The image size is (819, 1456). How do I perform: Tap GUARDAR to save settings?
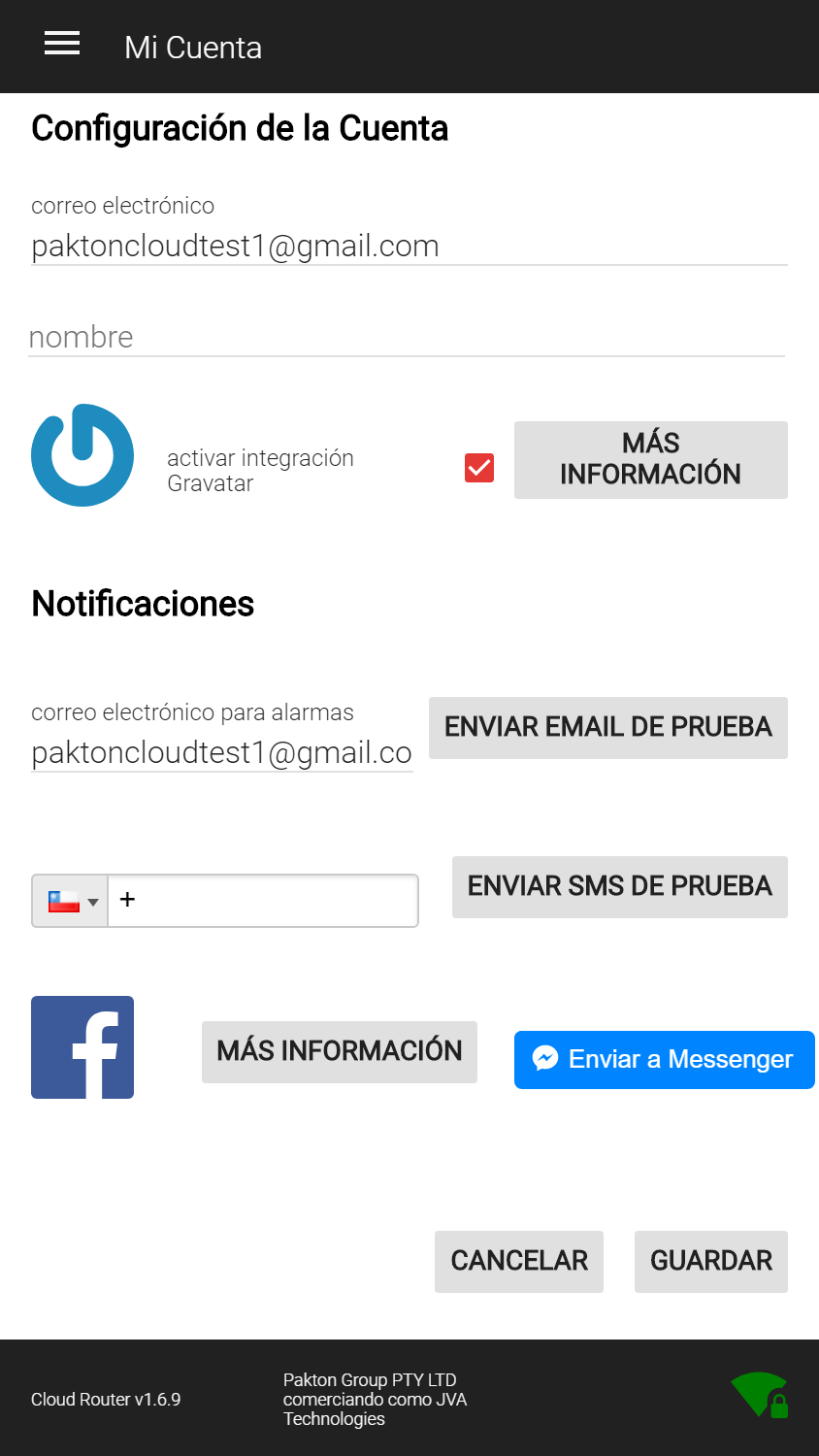710,1261
